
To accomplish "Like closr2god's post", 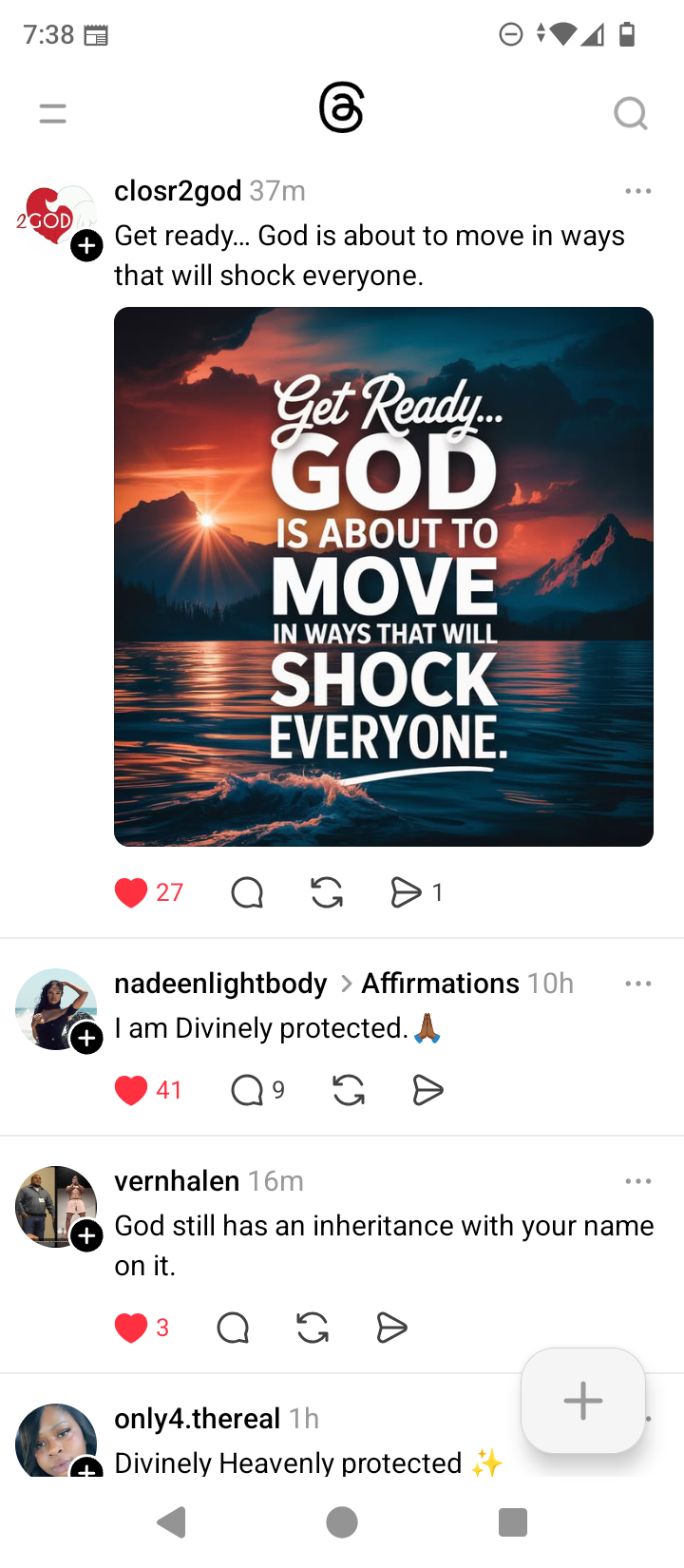I will [x=131, y=892].
